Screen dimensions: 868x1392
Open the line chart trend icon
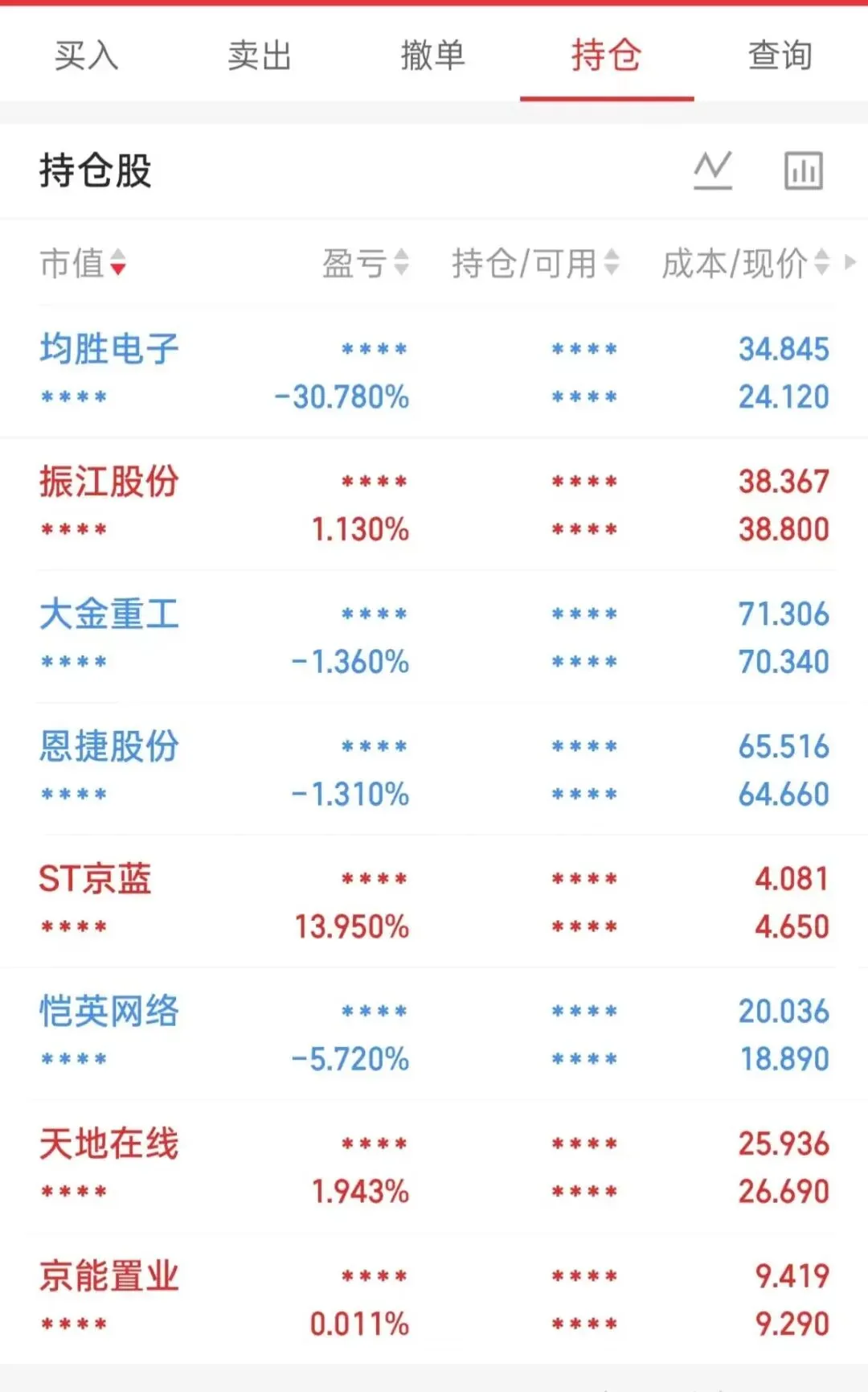click(713, 170)
